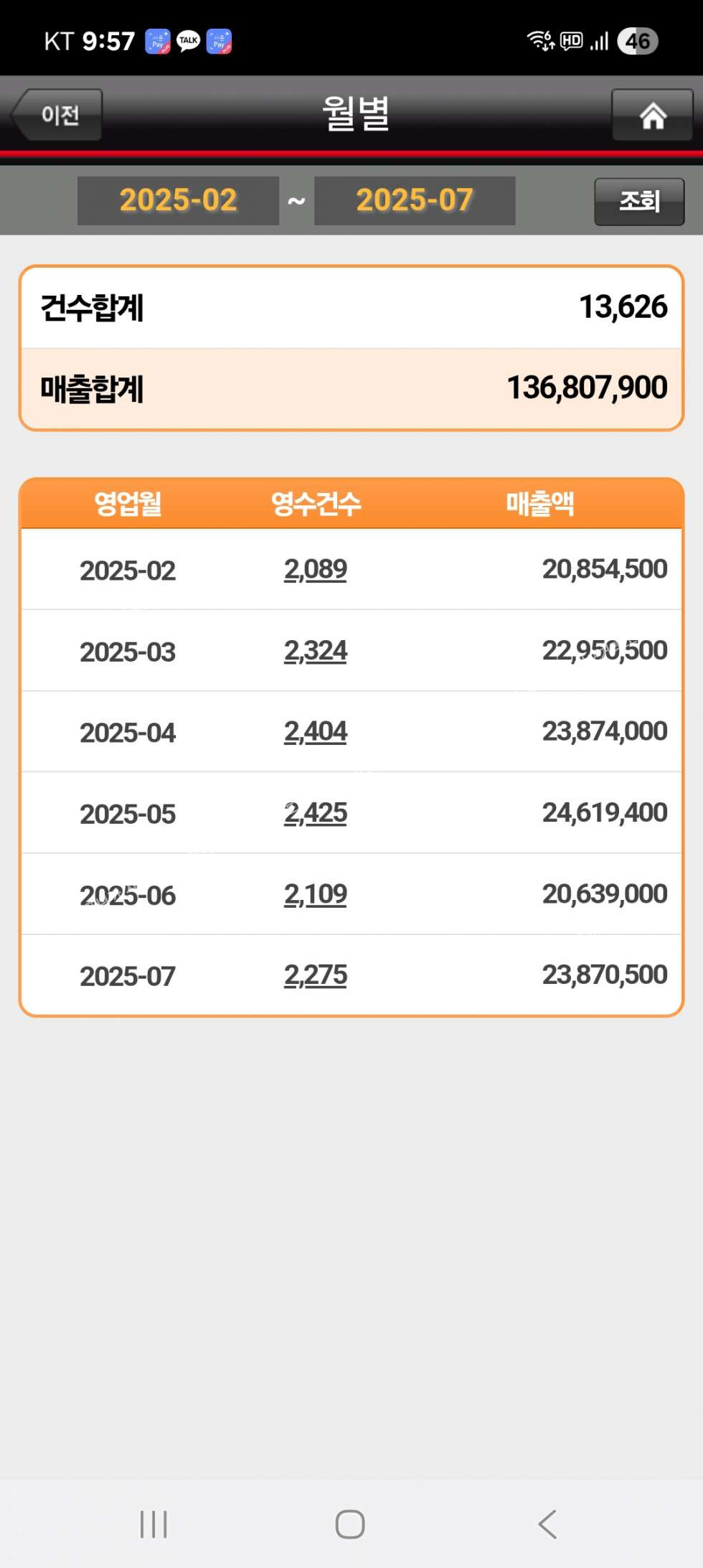This screenshot has width=703, height=1568.
Task: View 2,275 receipts for 2025-07
Action: 315,975
